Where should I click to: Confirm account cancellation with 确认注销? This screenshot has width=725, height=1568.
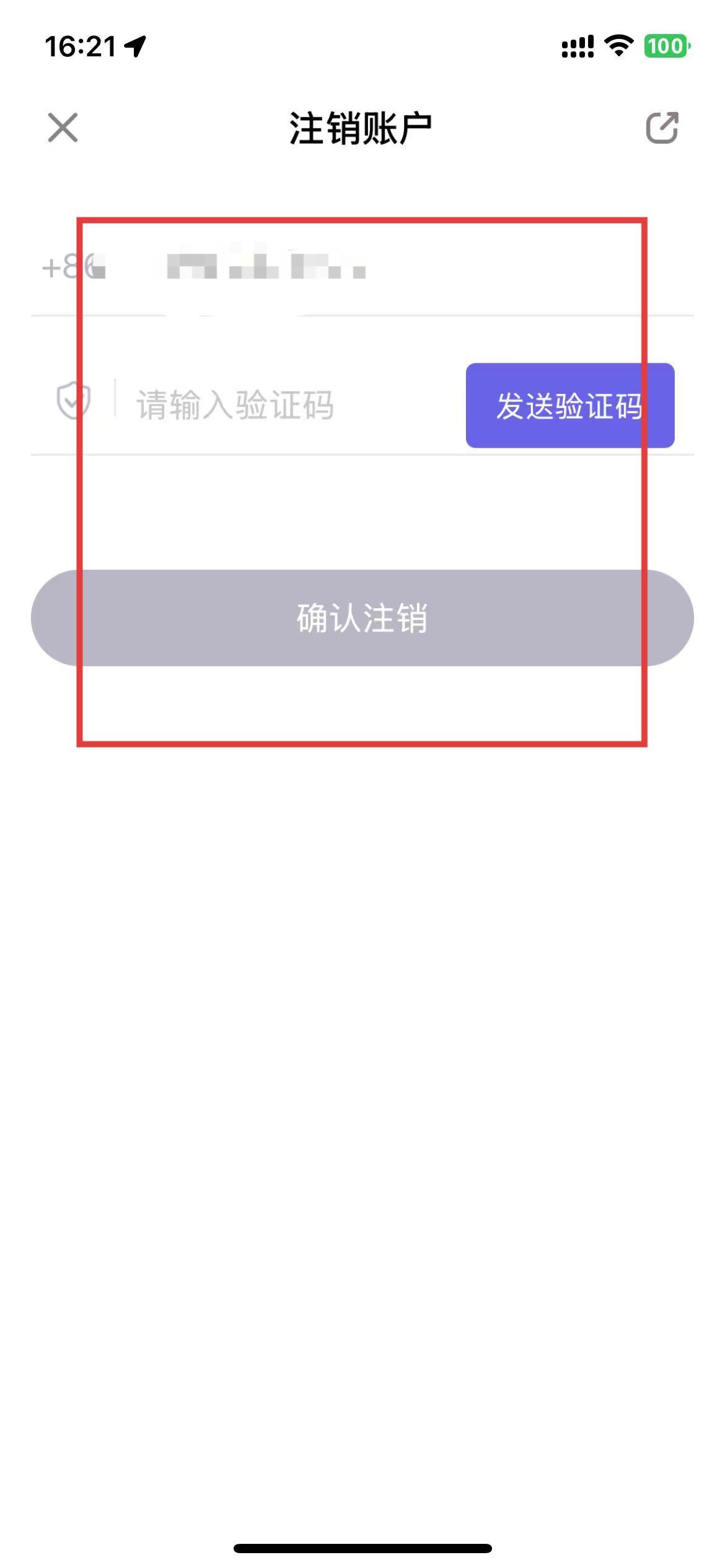pyautogui.click(x=362, y=618)
